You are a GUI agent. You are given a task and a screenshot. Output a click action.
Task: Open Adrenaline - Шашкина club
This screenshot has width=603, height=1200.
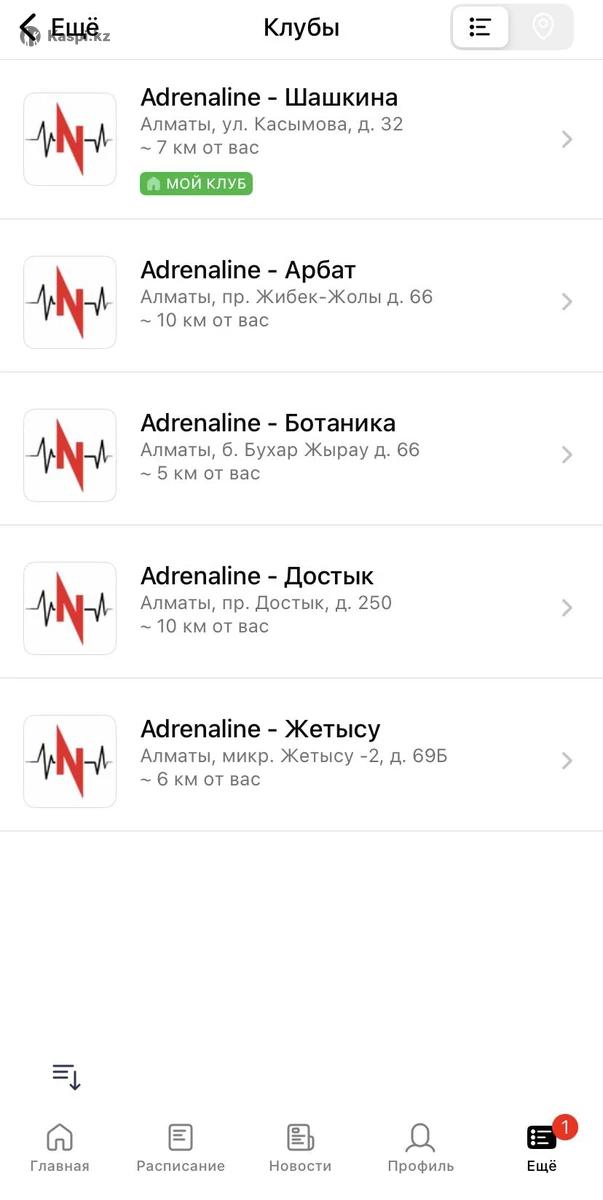pyautogui.click(x=300, y=139)
